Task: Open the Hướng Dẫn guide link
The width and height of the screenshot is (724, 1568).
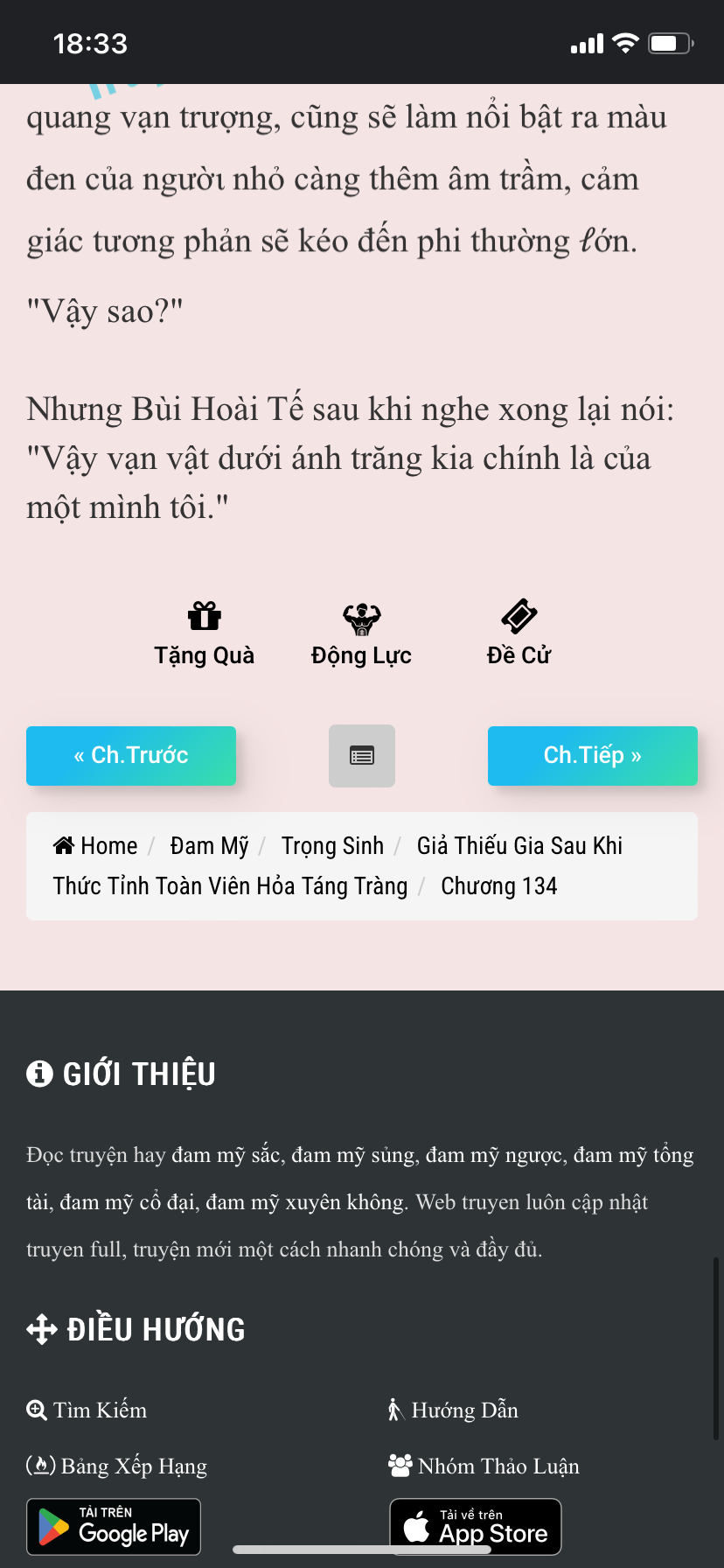Action: (x=454, y=1410)
